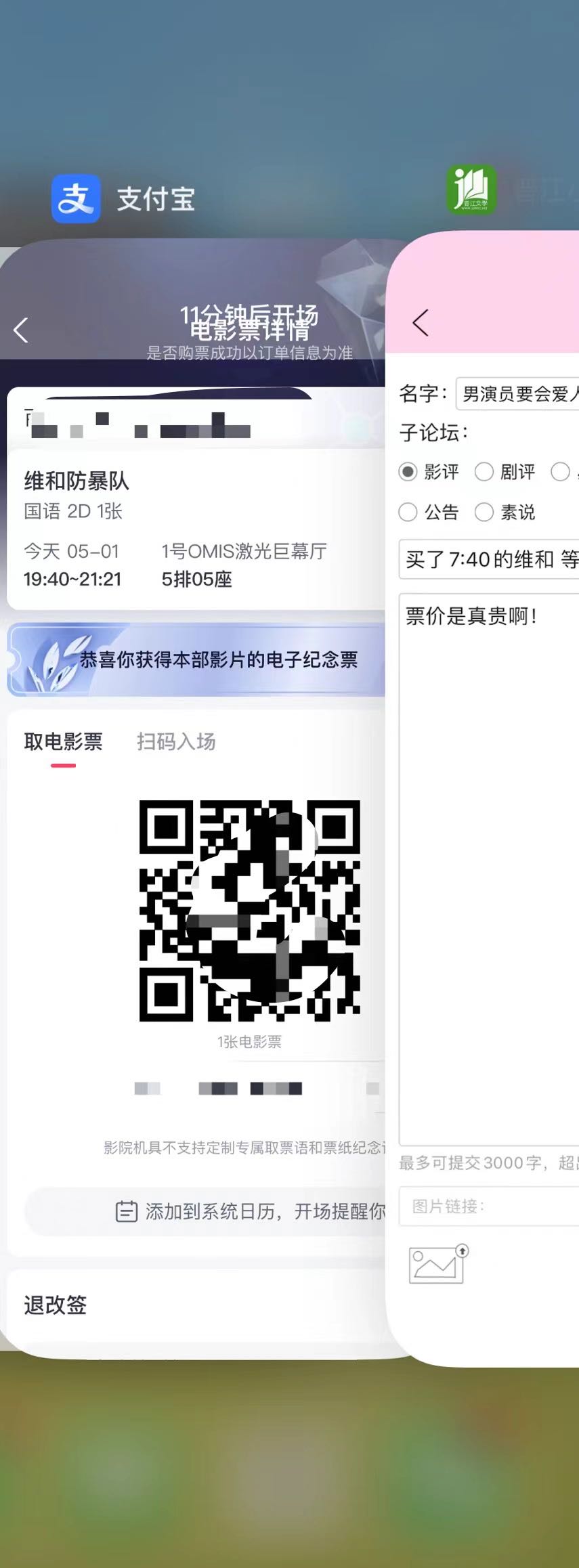Open 退改签 refund and change options
The height and width of the screenshot is (1568, 579).
point(56,1305)
